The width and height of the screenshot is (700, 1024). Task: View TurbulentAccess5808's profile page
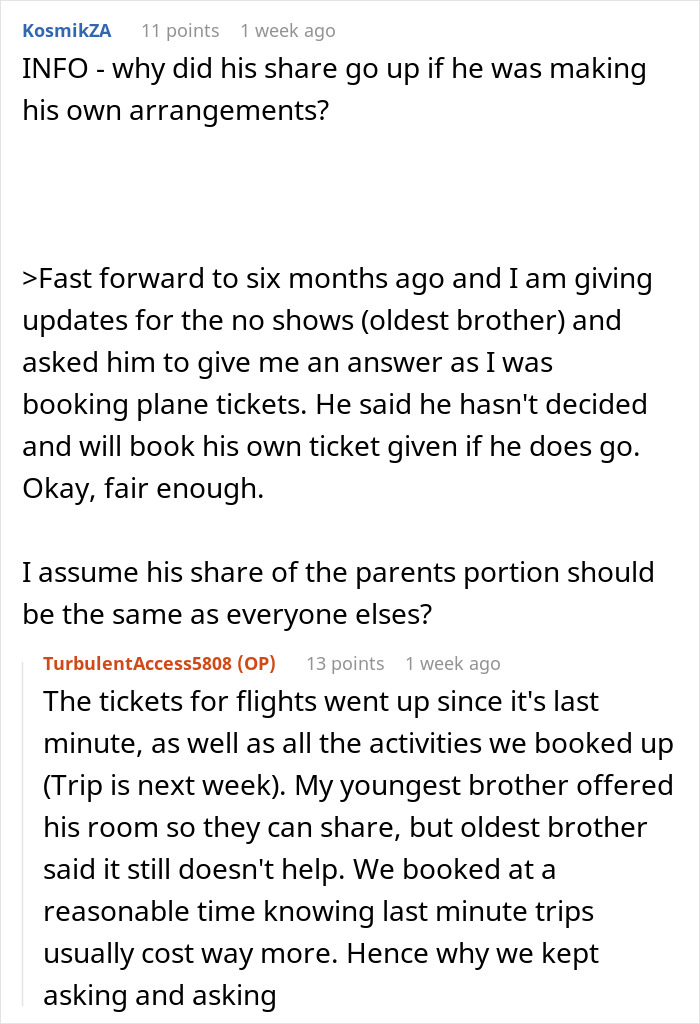click(x=137, y=663)
